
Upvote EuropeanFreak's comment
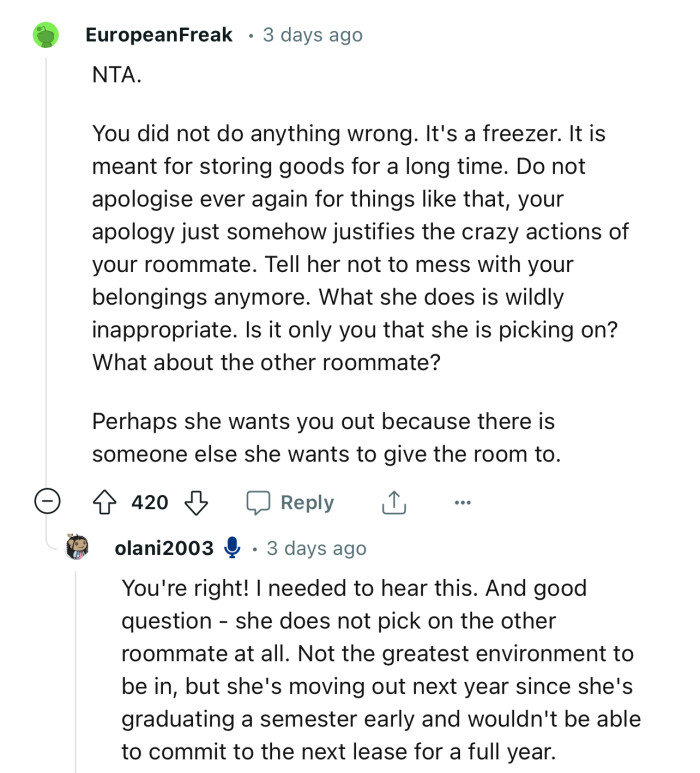click(107, 503)
